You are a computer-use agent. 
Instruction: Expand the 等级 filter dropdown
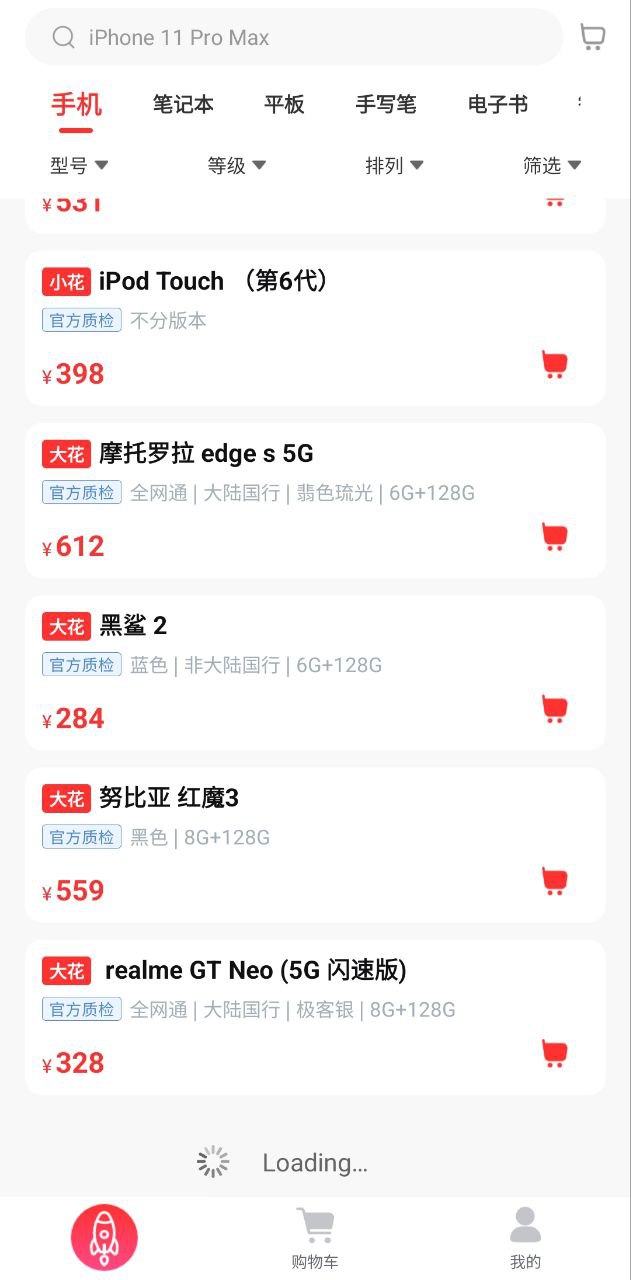point(236,165)
